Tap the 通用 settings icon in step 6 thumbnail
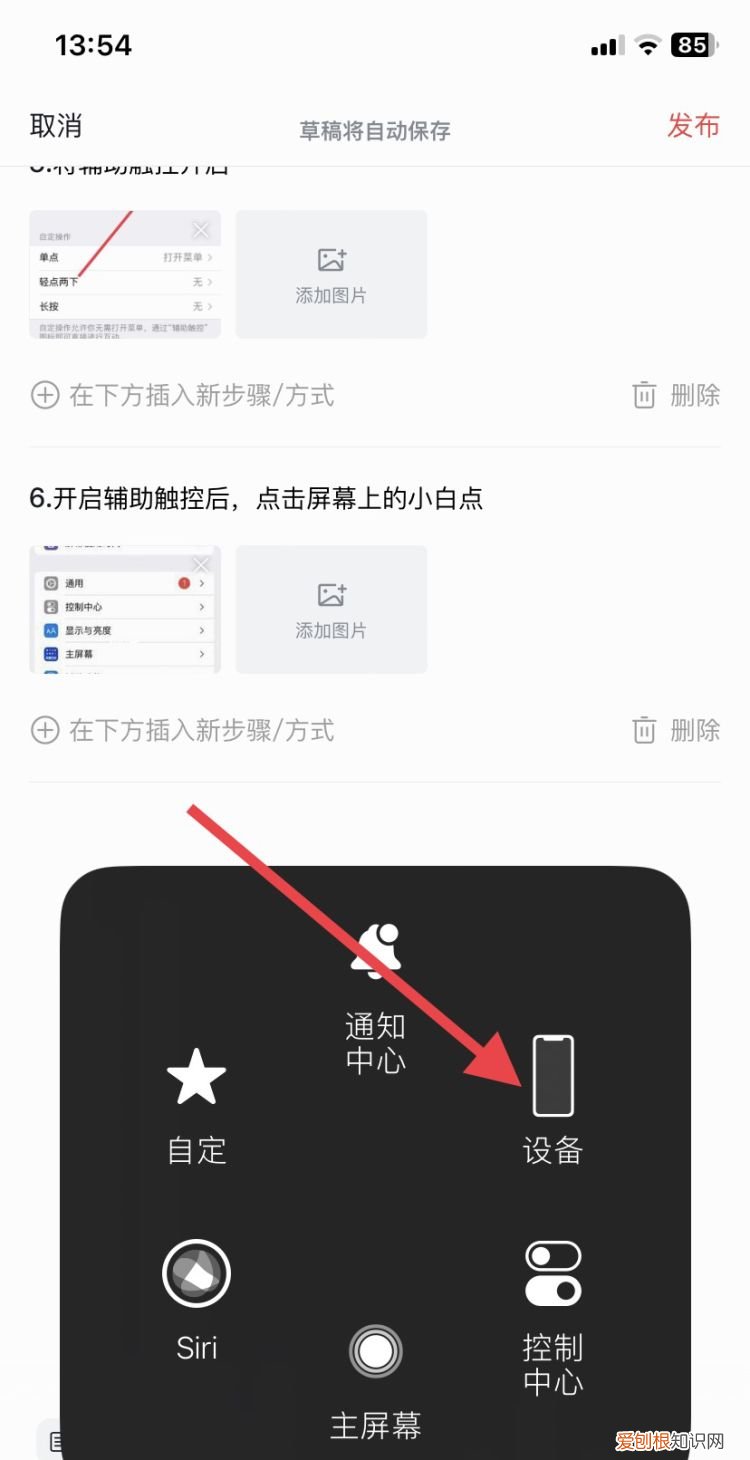This screenshot has width=750, height=1460. pyautogui.click(x=52, y=583)
